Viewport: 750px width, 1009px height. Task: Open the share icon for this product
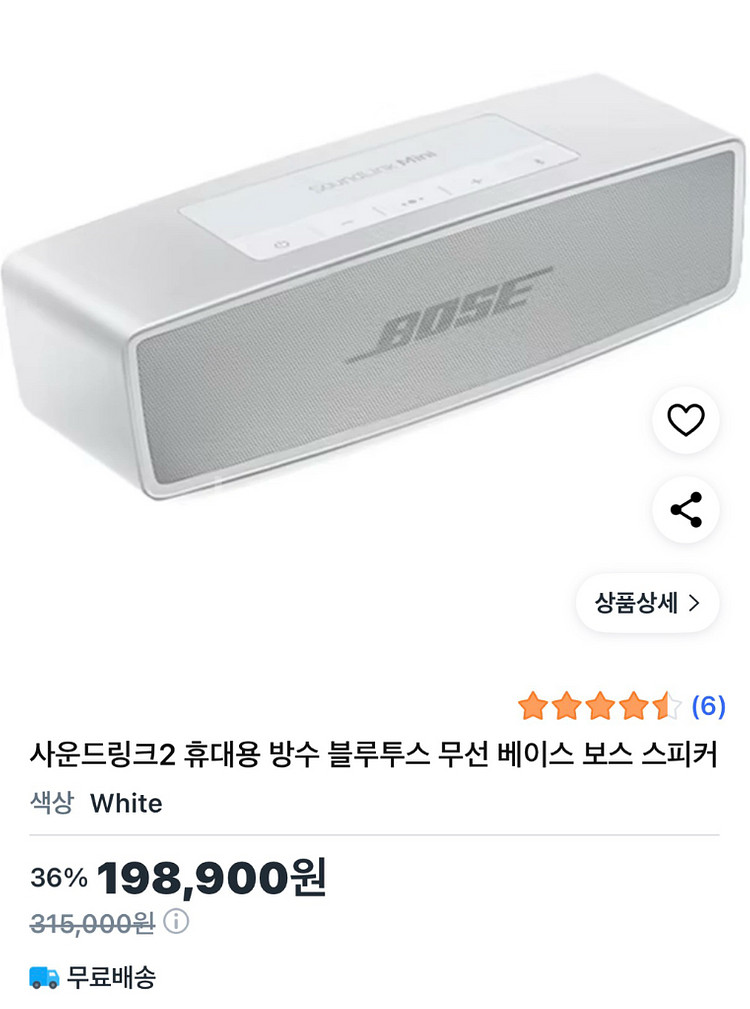click(x=684, y=510)
